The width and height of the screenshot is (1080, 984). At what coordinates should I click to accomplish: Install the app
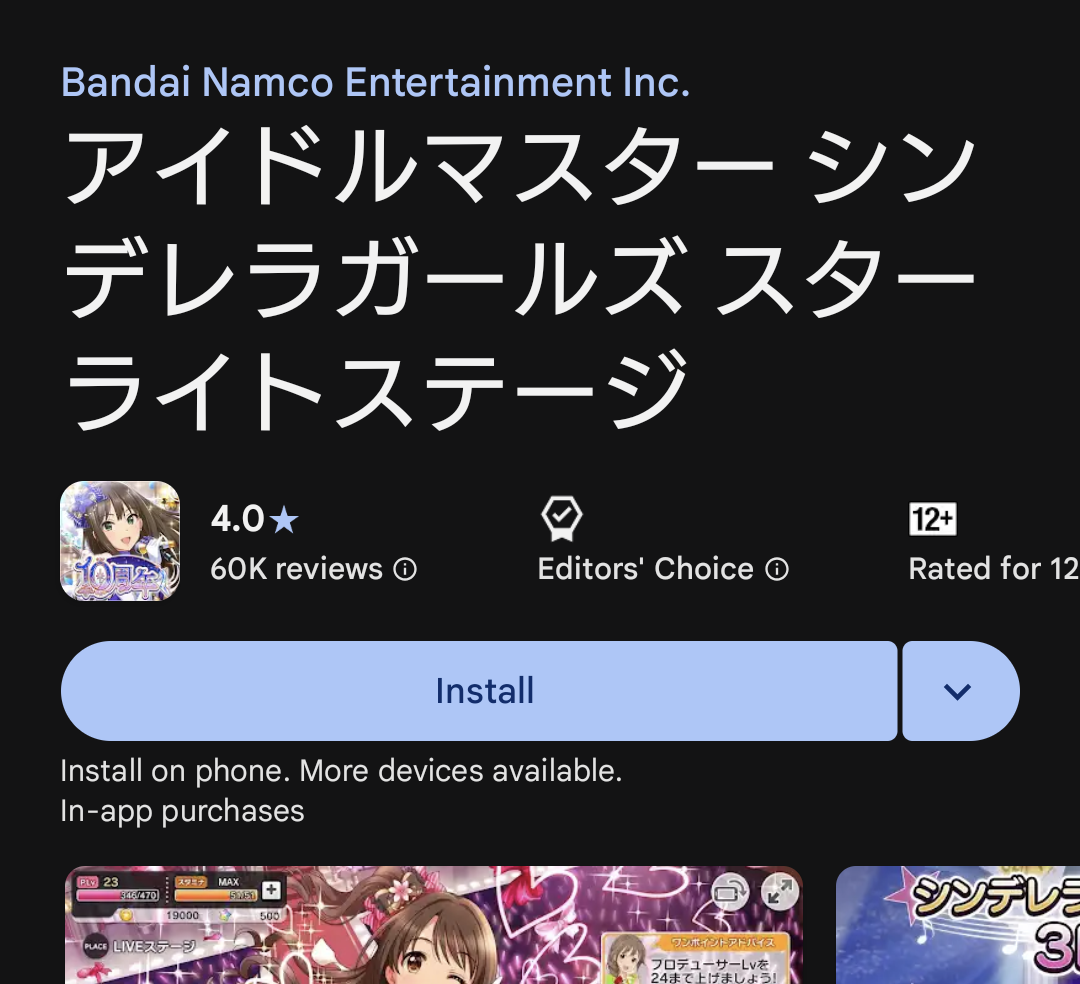[x=478, y=691]
